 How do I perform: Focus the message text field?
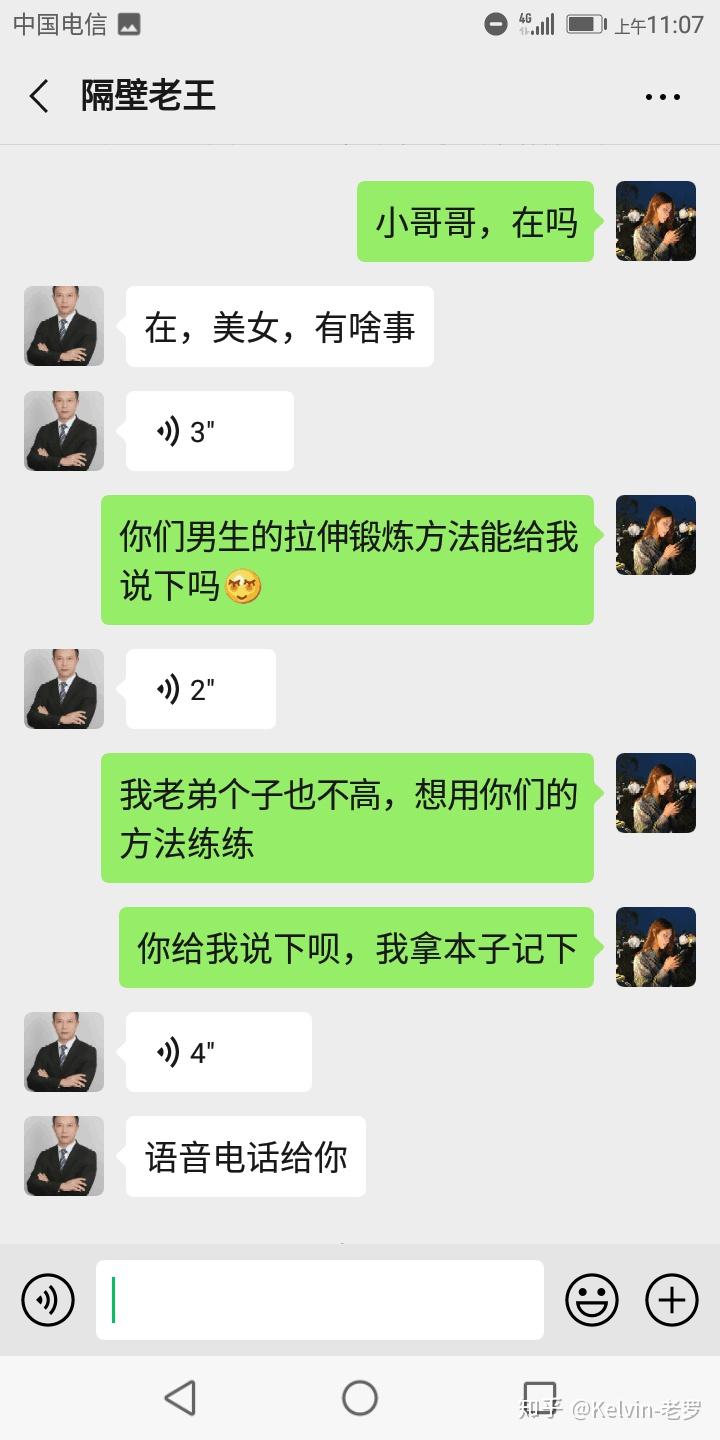point(320,1300)
